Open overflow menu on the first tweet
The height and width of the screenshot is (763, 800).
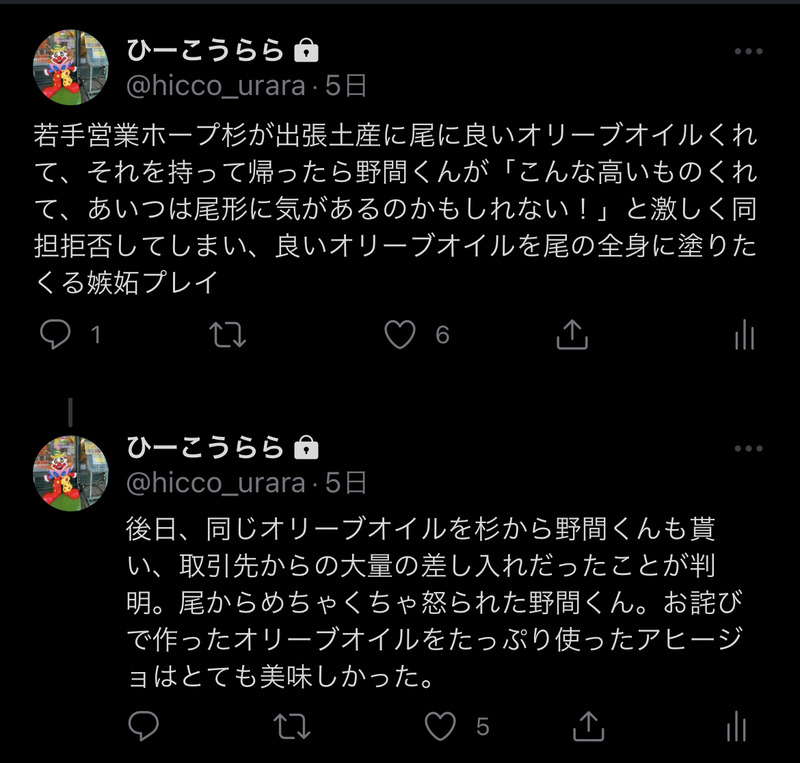[x=750, y=51]
